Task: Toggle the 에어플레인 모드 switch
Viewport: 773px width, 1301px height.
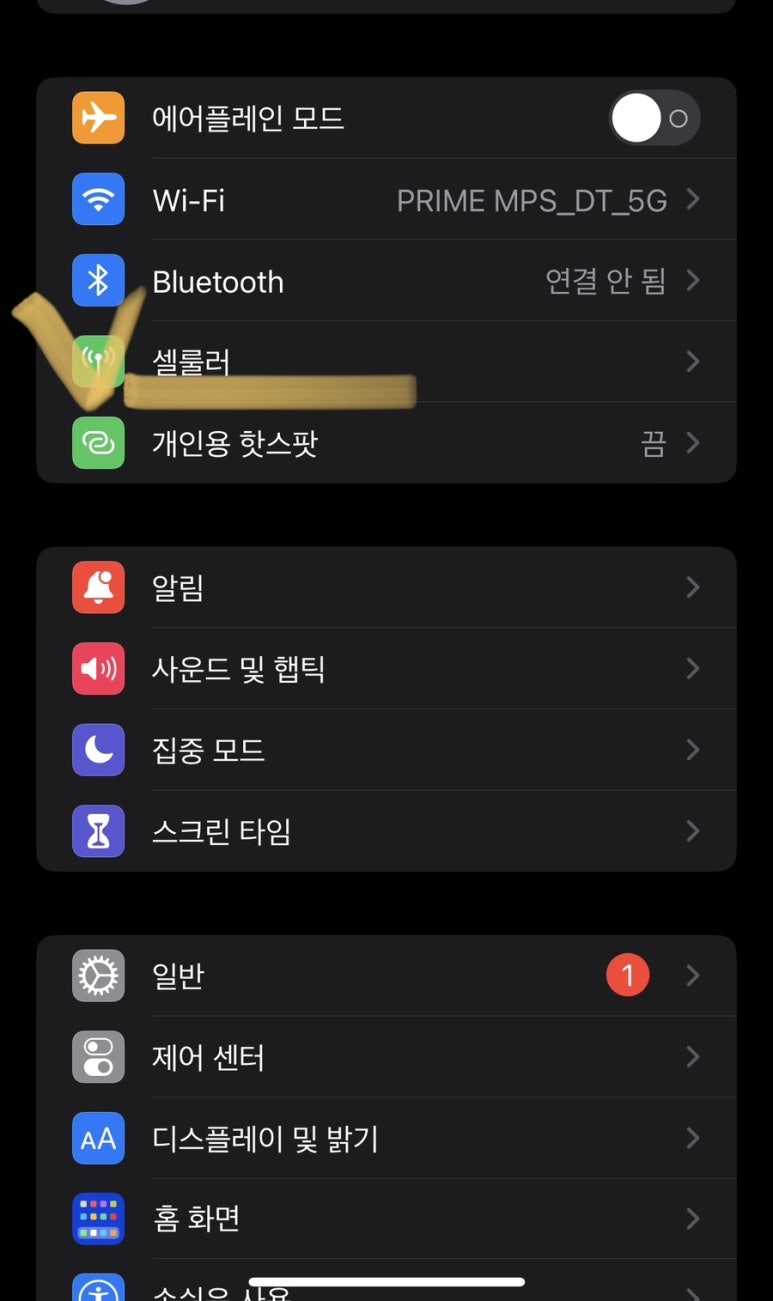Action: 654,119
